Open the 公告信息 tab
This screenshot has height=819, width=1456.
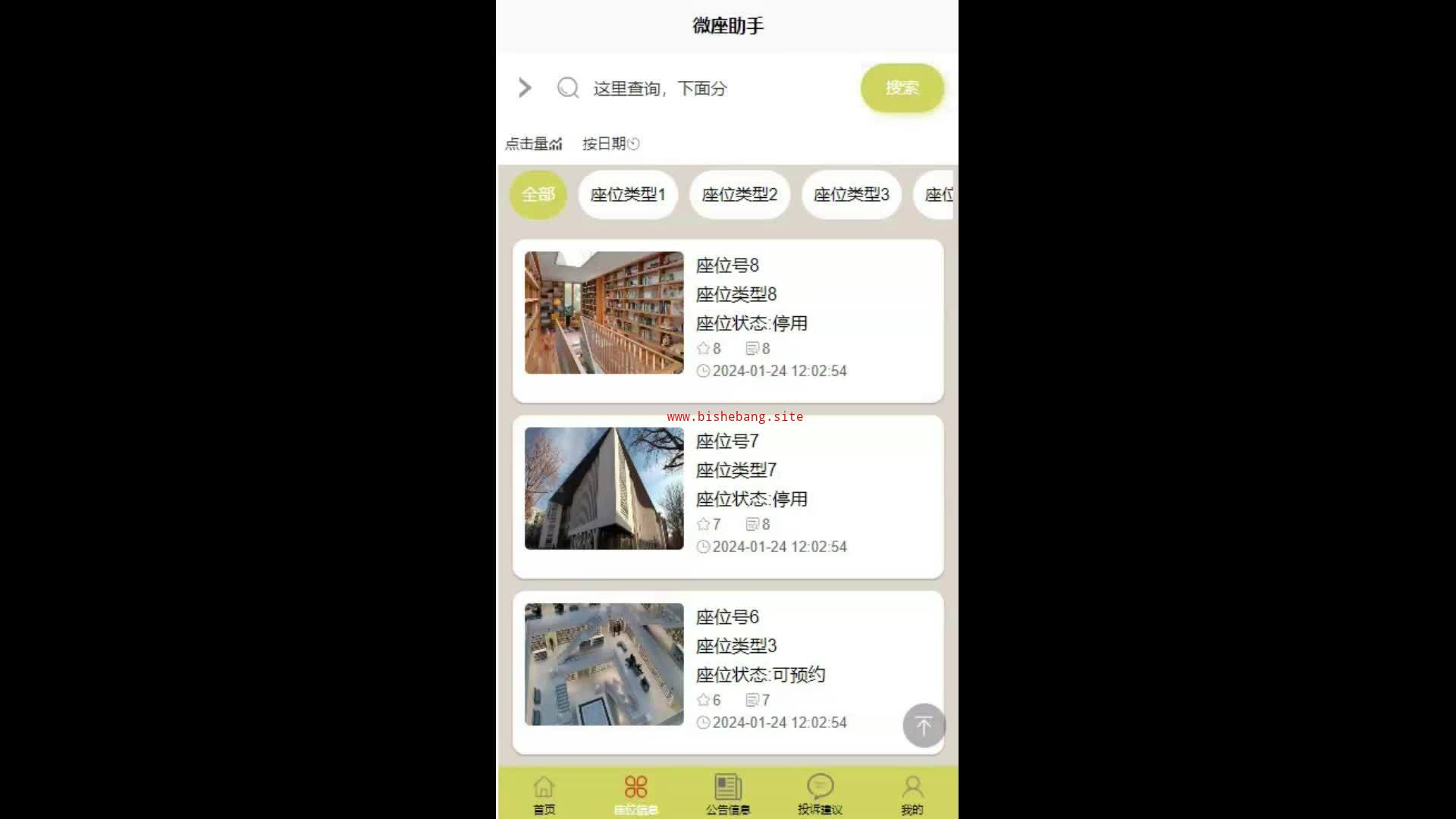click(x=728, y=794)
